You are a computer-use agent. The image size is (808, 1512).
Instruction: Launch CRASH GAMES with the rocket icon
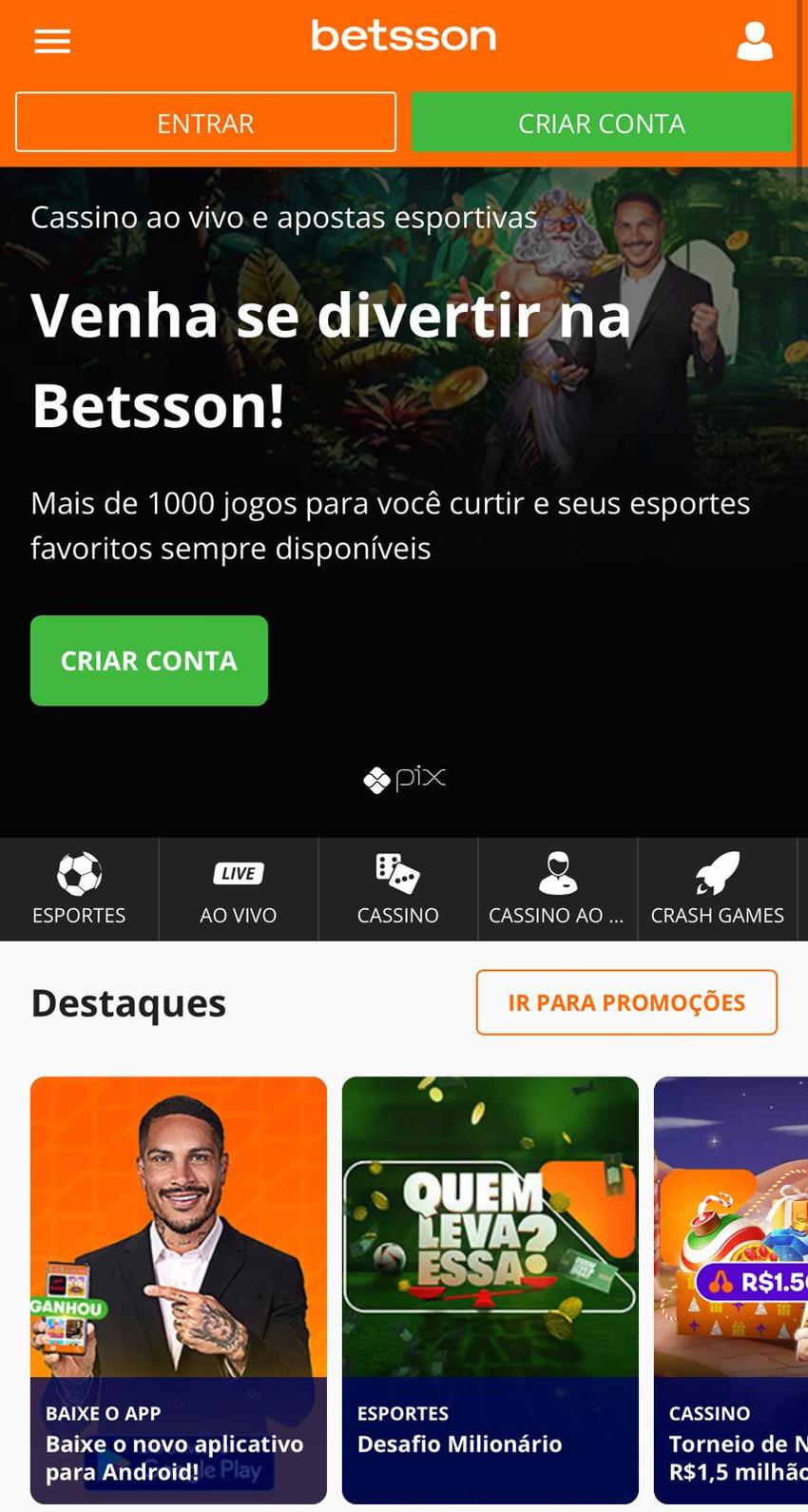(717, 874)
